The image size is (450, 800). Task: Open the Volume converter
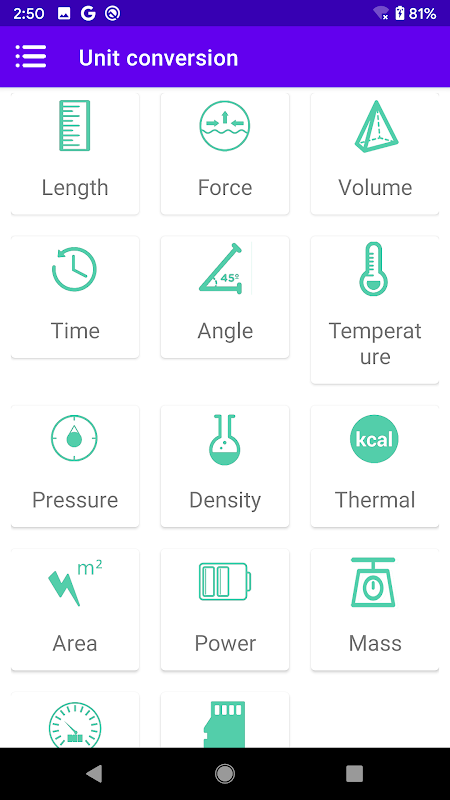pyautogui.click(x=375, y=154)
